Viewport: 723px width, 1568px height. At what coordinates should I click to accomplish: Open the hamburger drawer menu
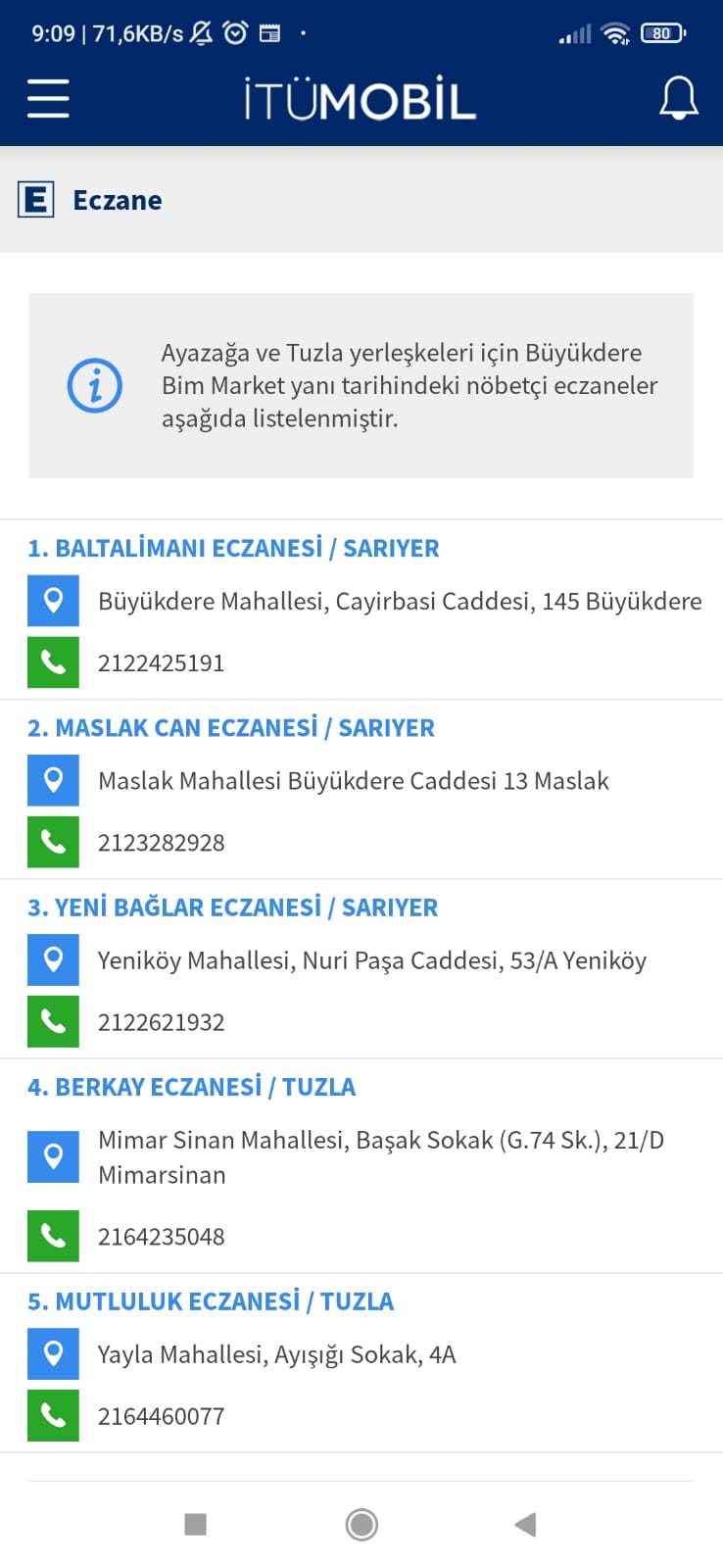pyautogui.click(x=48, y=99)
